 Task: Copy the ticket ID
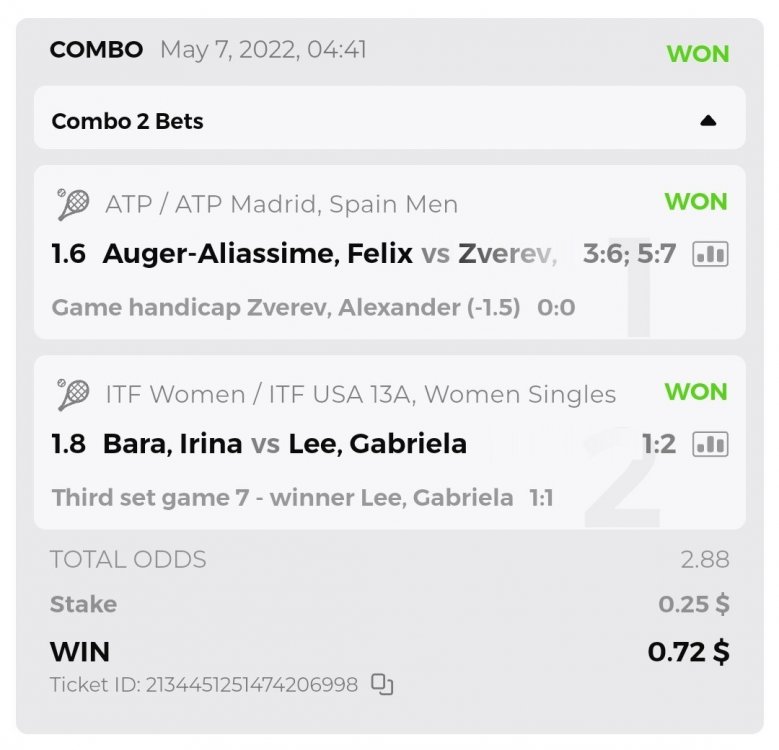[382, 685]
